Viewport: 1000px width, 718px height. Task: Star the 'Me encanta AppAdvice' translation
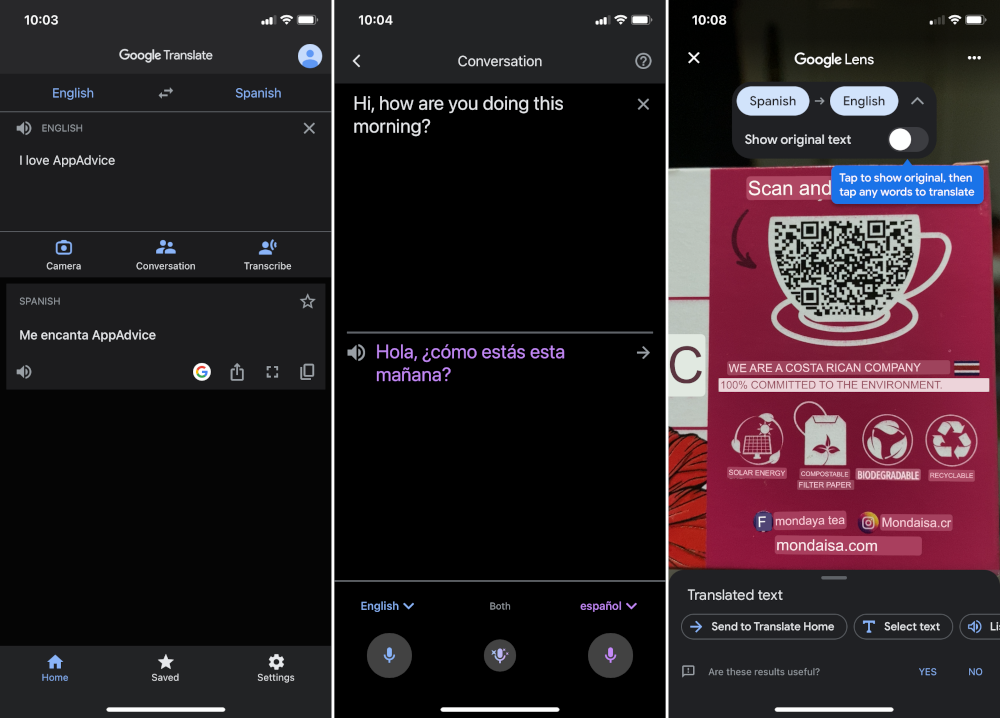click(x=308, y=301)
